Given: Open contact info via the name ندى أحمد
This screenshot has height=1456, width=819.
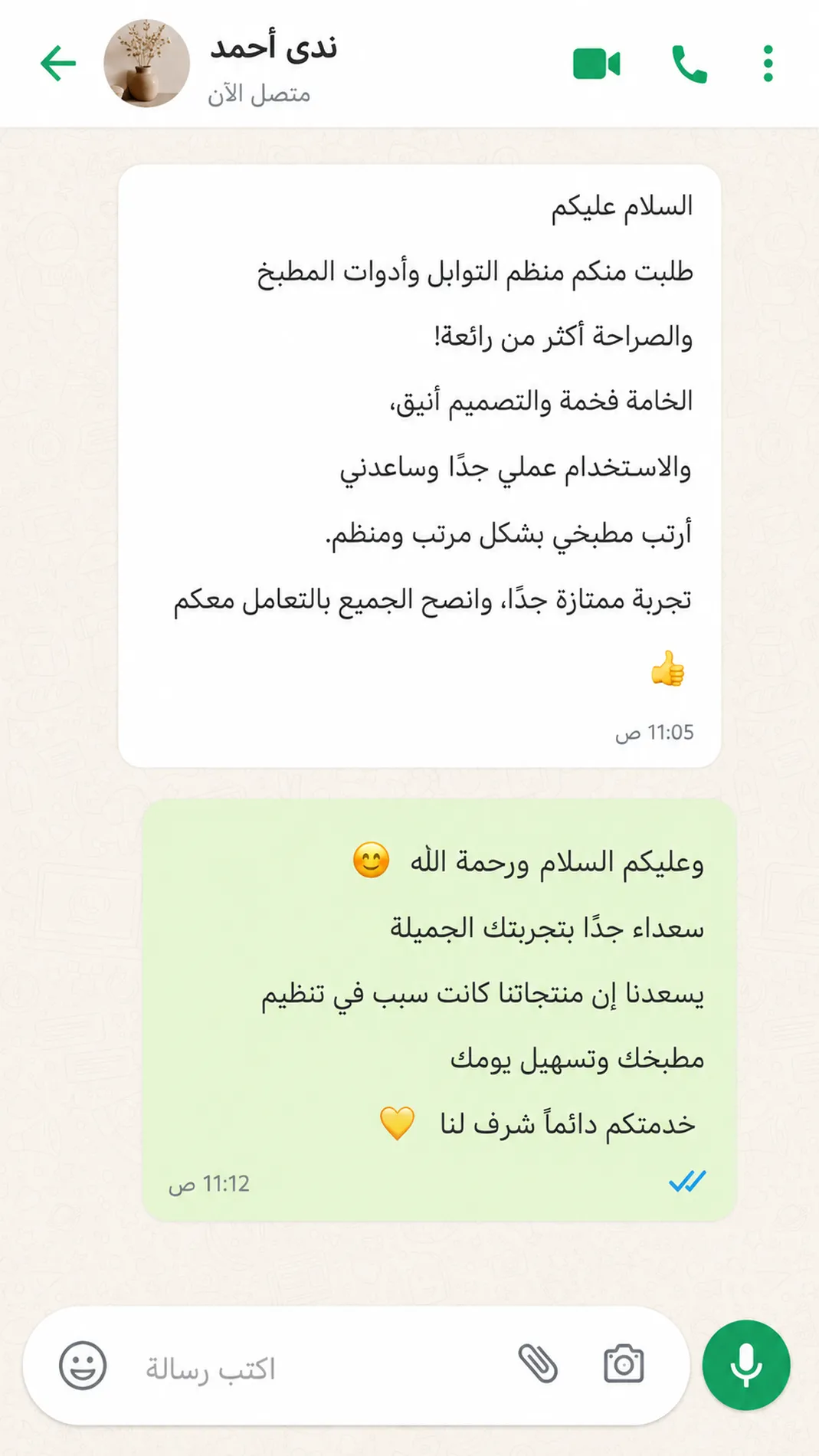Looking at the screenshot, I should coord(274,48).
